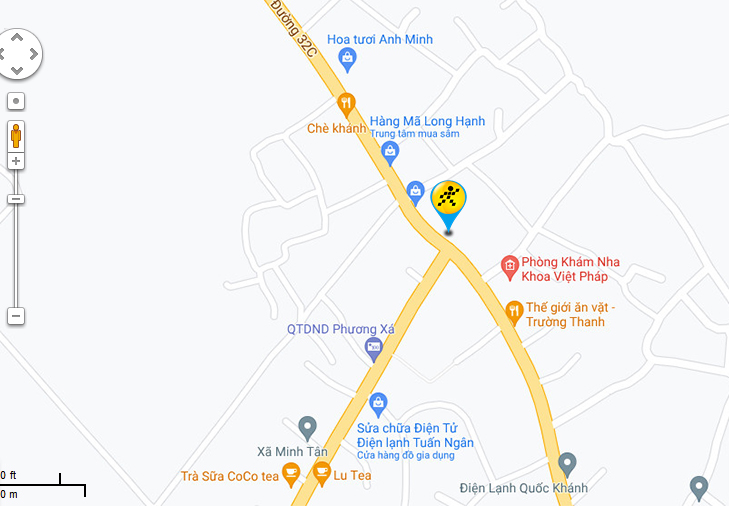
Task: Tap the yellow store location pin
Action: 448,203
